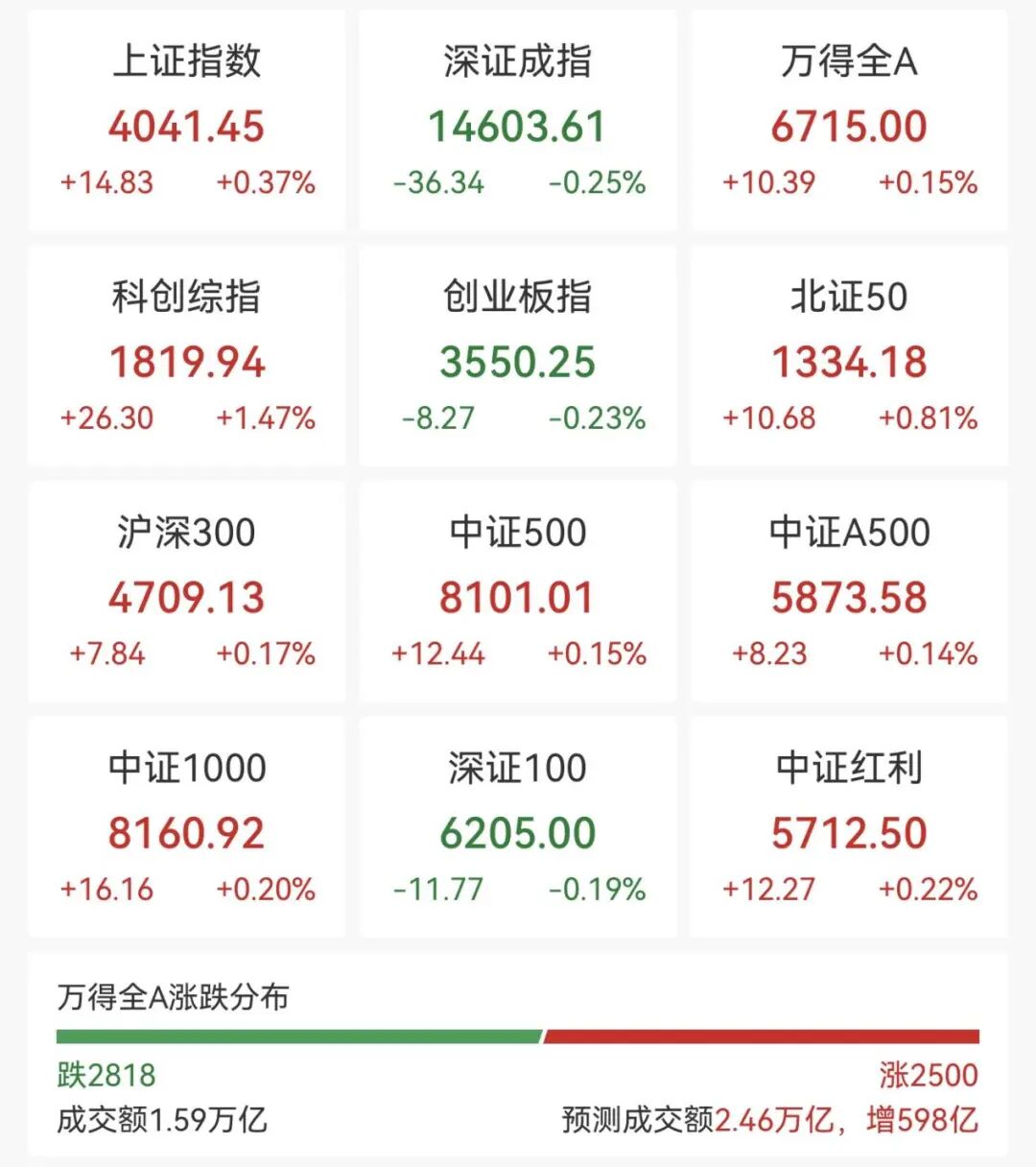Tap the 创业板指 index card

coord(518,356)
